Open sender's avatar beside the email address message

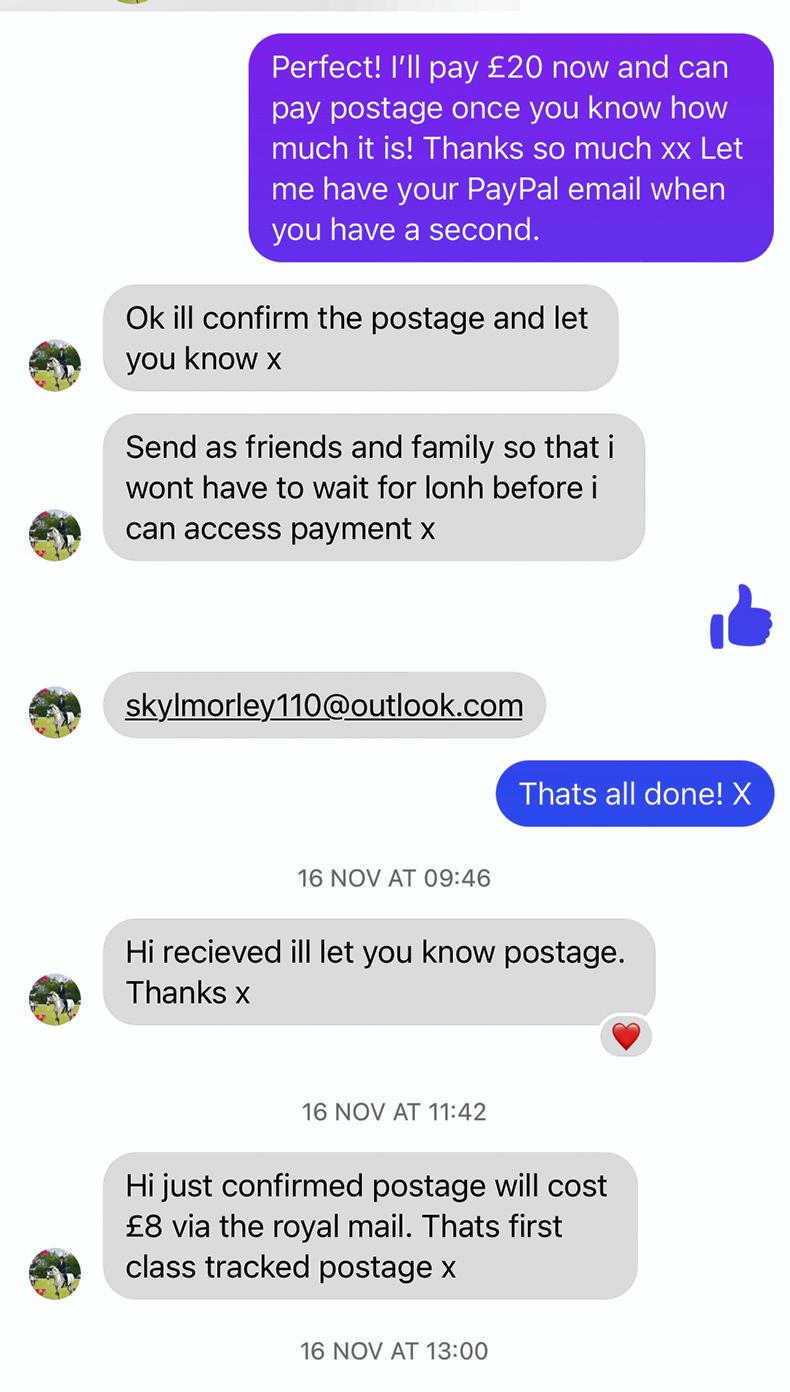coord(55,712)
